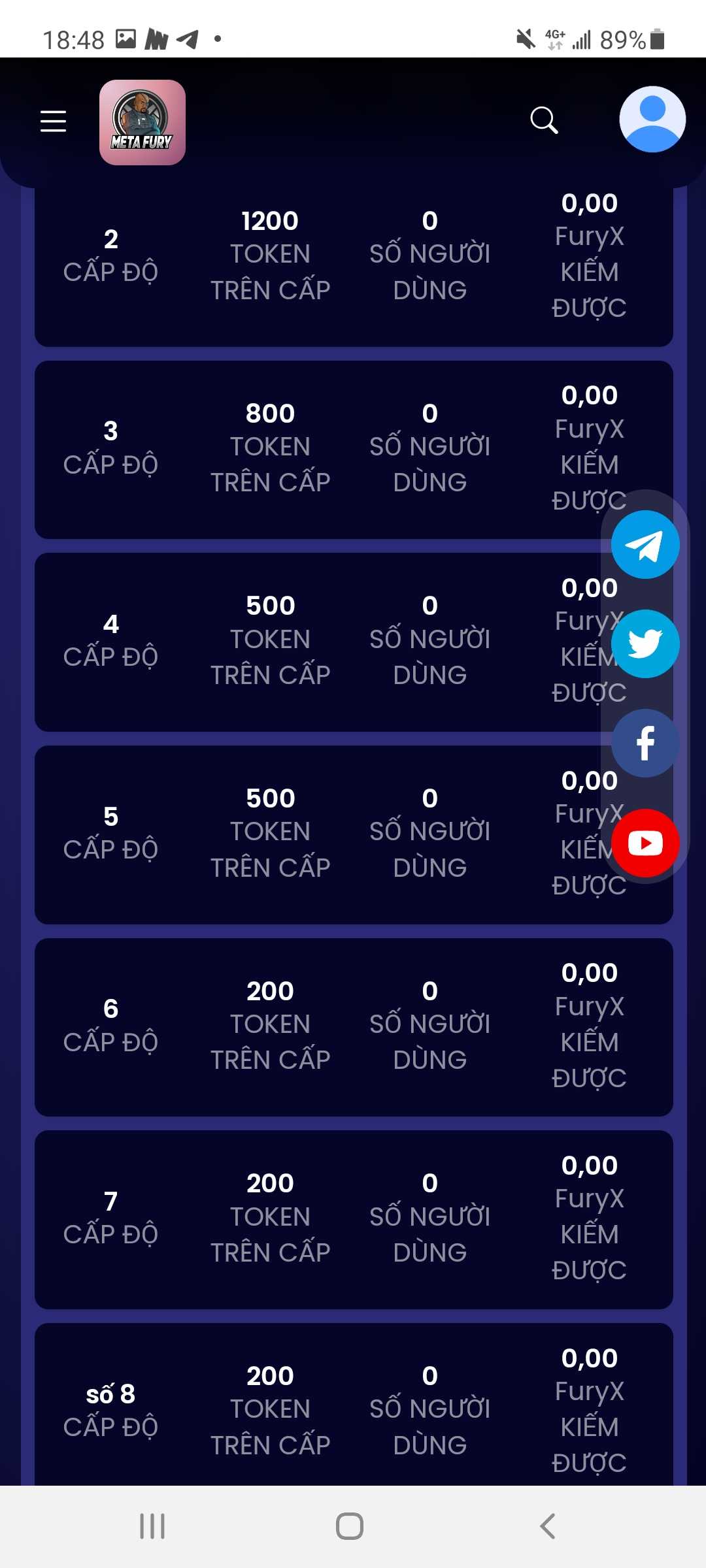Go back with system back button
Screen dimensions: 706x1568
(548, 1526)
